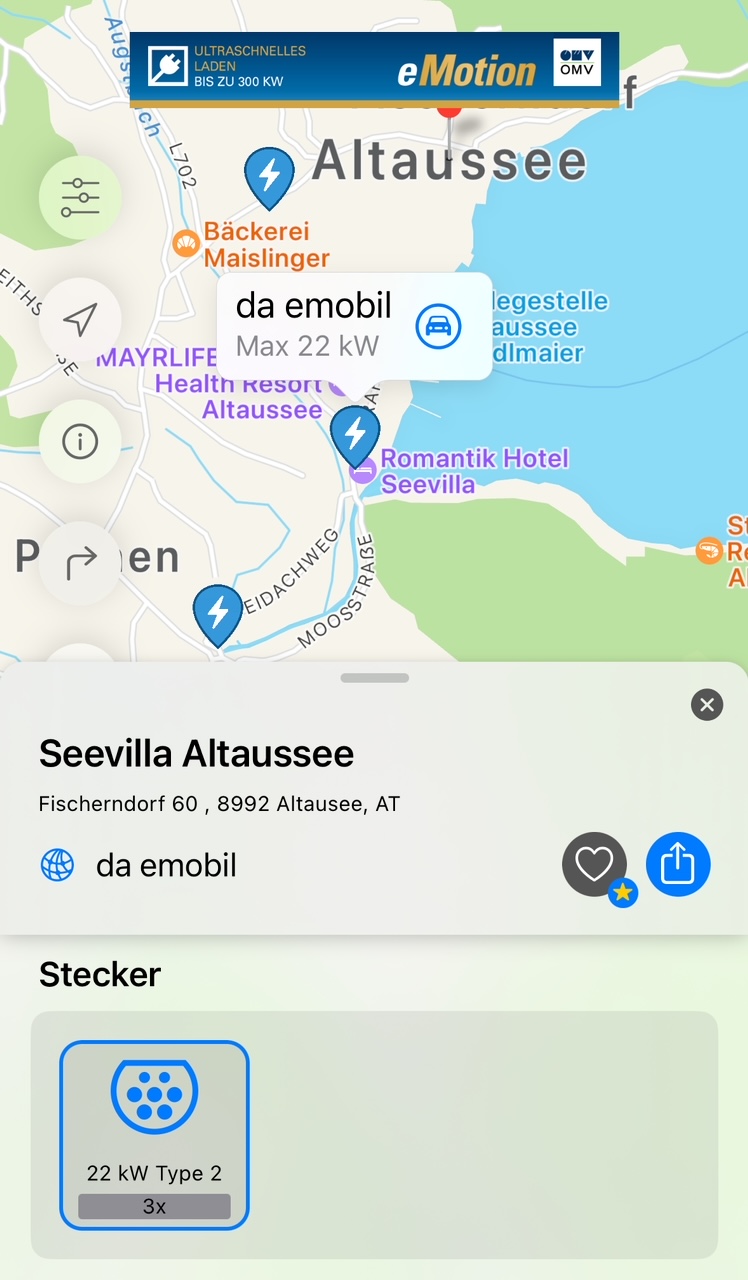
Task: Open the OMV eMotion ad banner
Action: coord(374,69)
